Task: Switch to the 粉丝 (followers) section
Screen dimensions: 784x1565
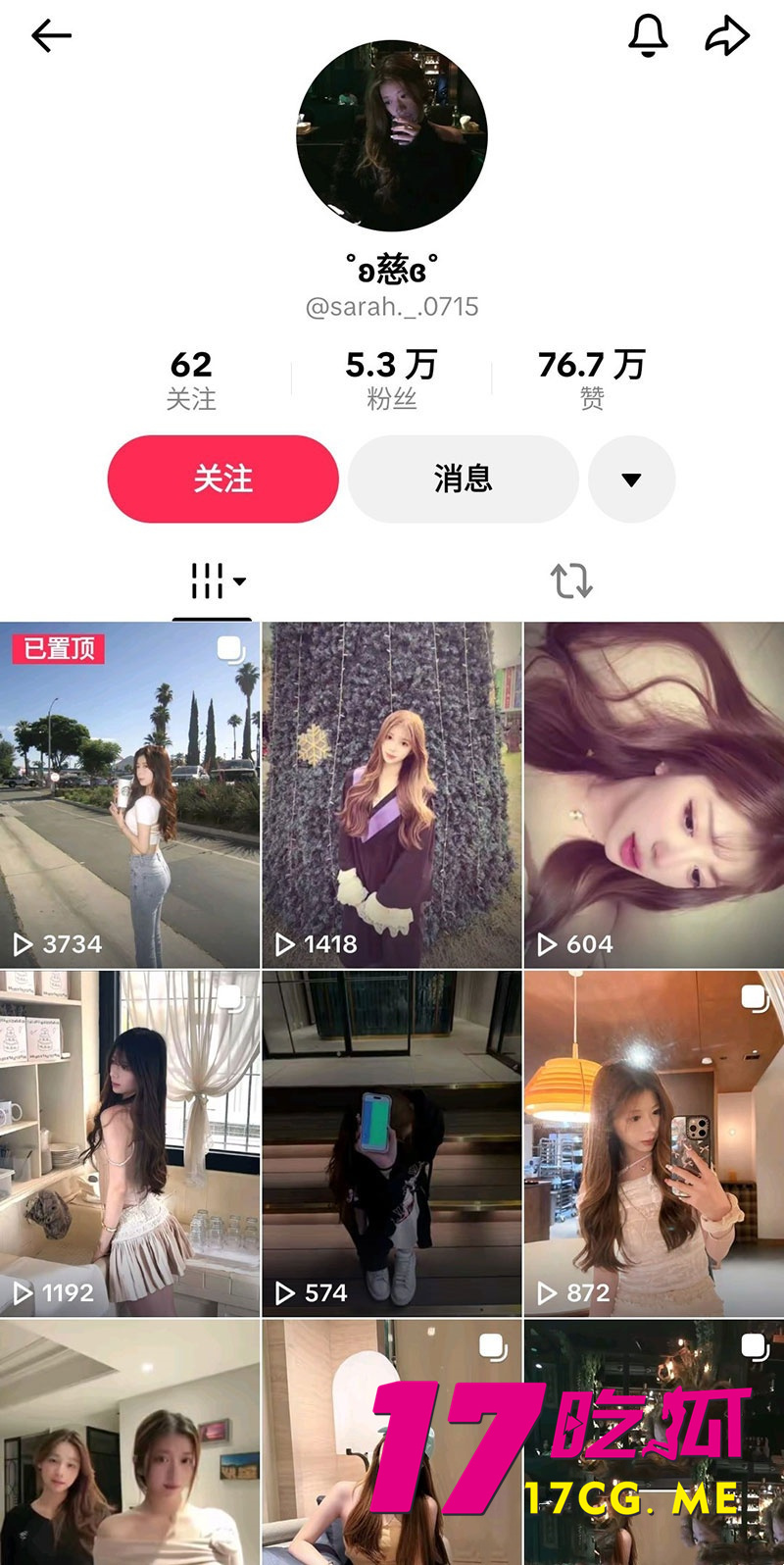Action: [392, 378]
